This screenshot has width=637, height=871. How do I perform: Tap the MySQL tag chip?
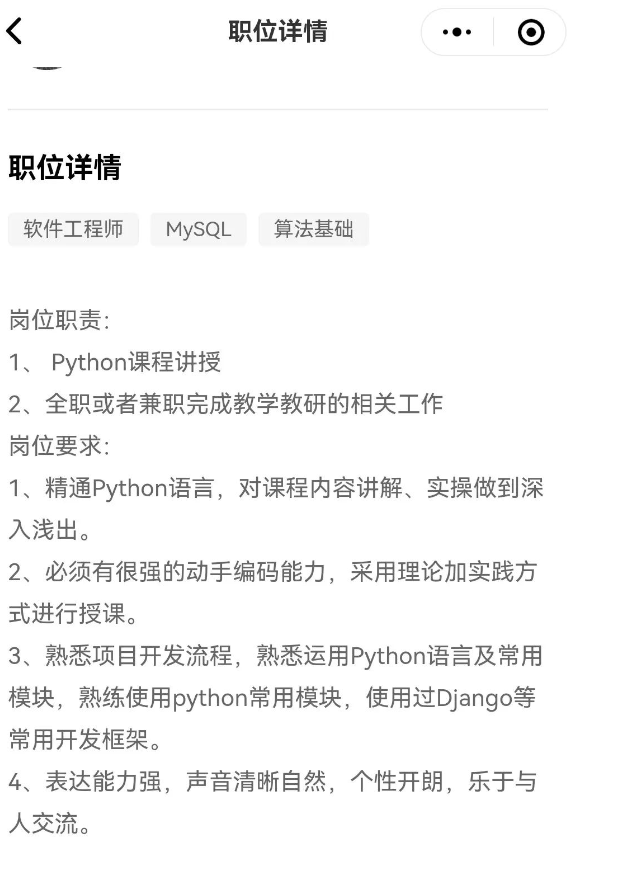(198, 229)
